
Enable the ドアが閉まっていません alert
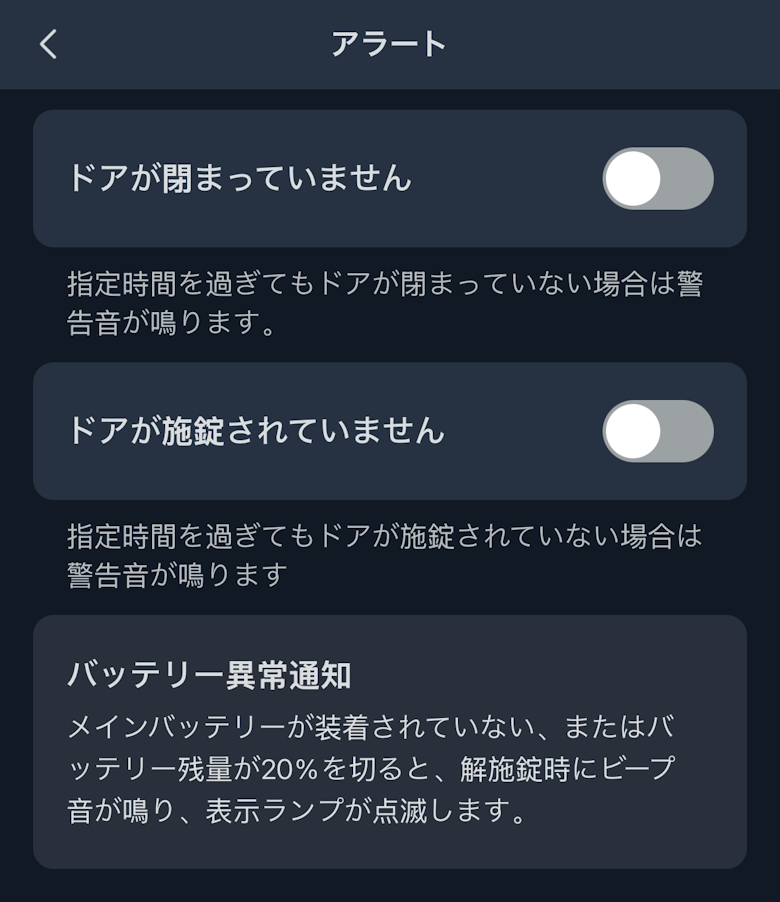(x=657, y=178)
